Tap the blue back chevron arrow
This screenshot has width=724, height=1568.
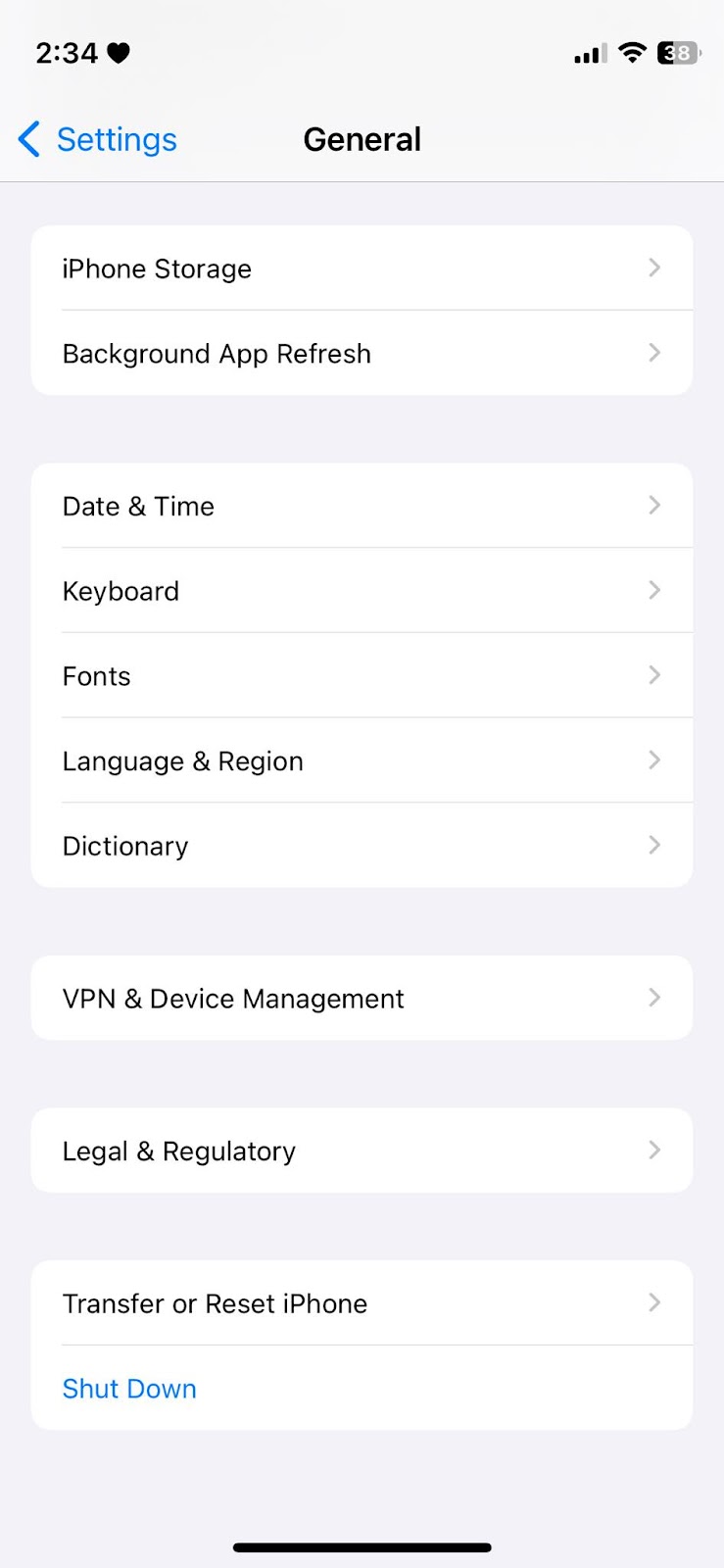(28, 139)
